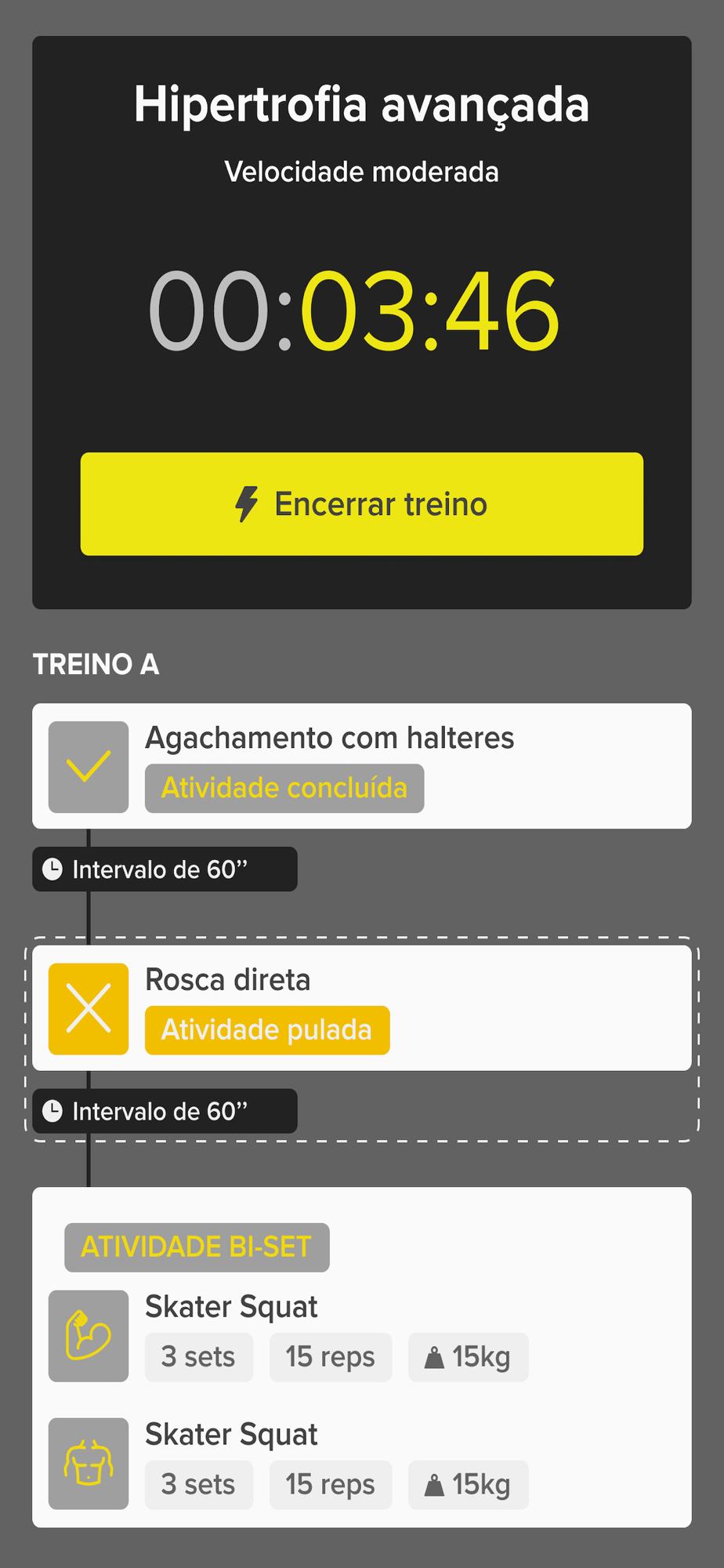The image size is (724, 1568).
Task: Open the skipped Rosca direta activity
Action: [x=362, y=1008]
